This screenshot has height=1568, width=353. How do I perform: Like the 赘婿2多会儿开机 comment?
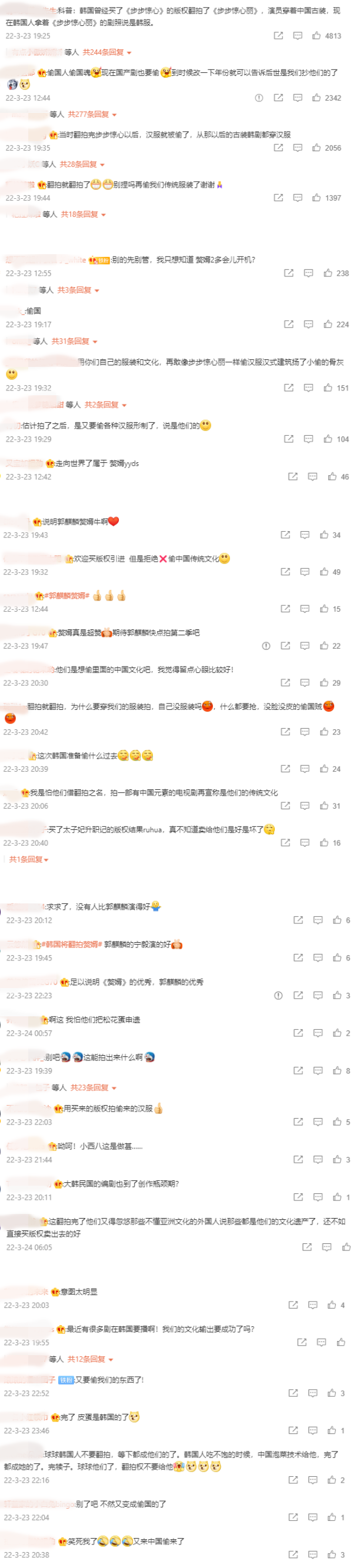[x=328, y=273]
